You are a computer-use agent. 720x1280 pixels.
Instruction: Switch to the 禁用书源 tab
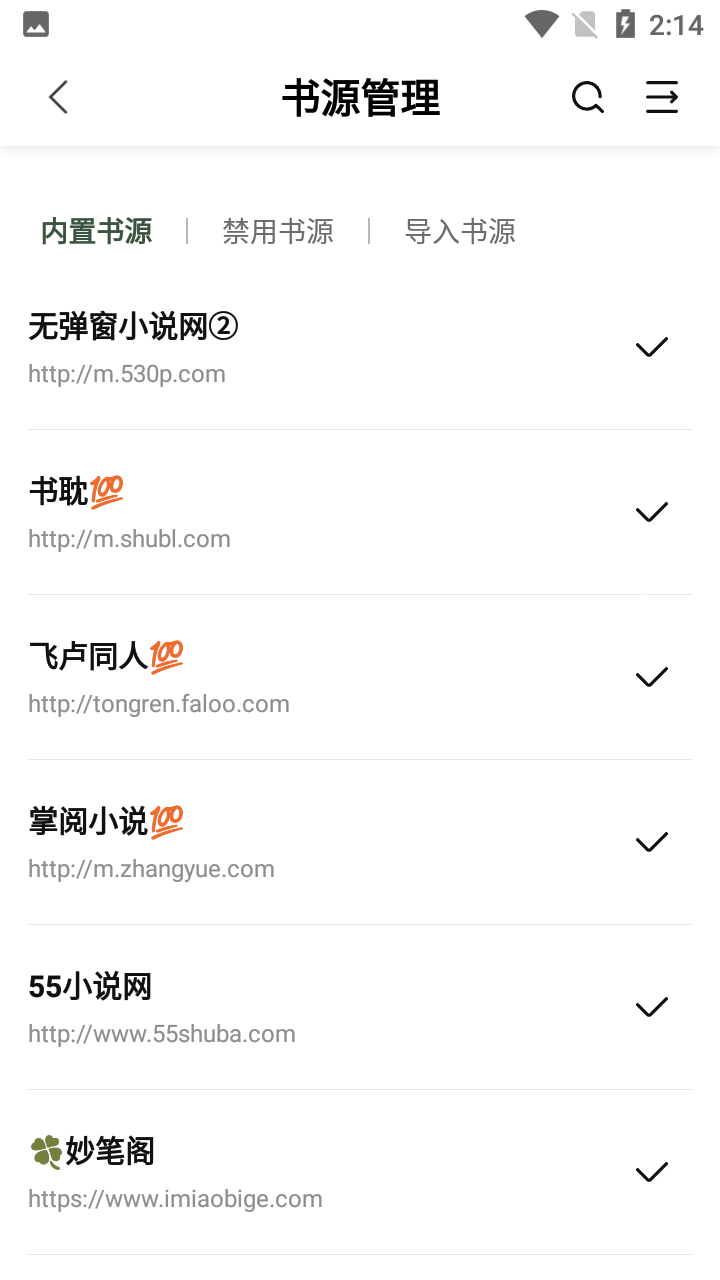pyautogui.click(x=278, y=232)
